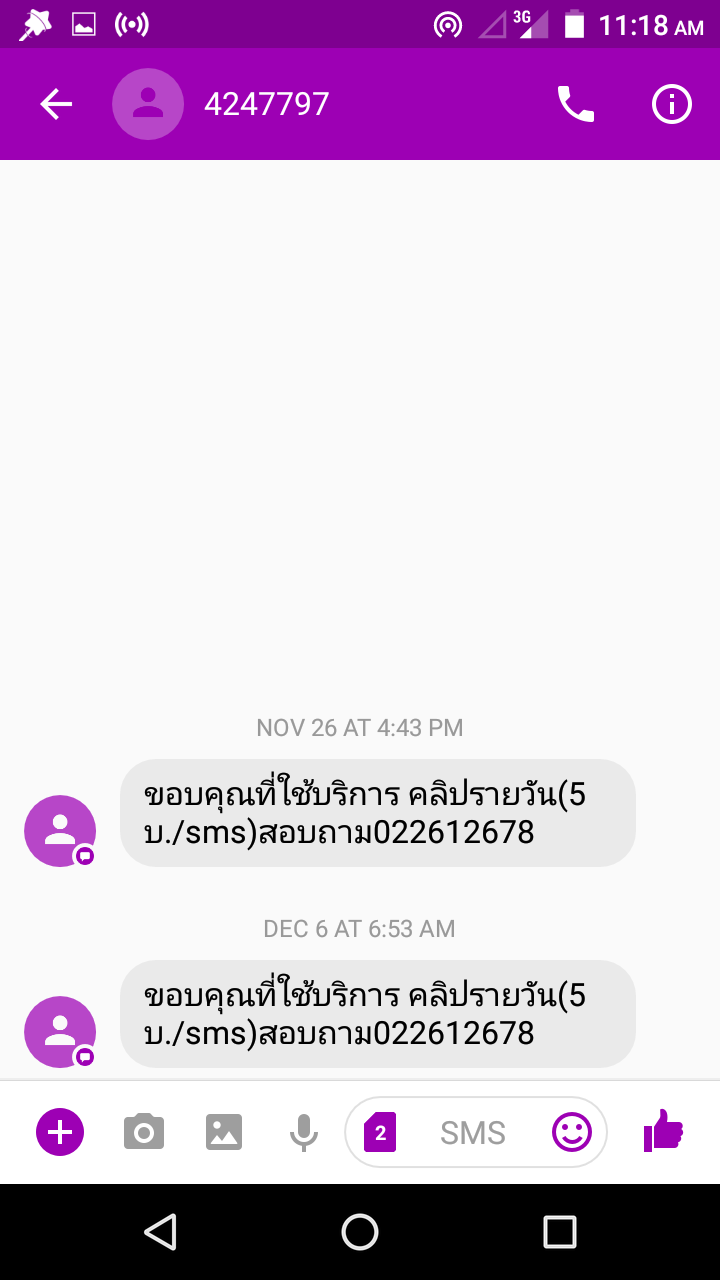Record a voice message with the microphone
This screenshot has width=720, height=1280.
click(x=304, y=1132)
